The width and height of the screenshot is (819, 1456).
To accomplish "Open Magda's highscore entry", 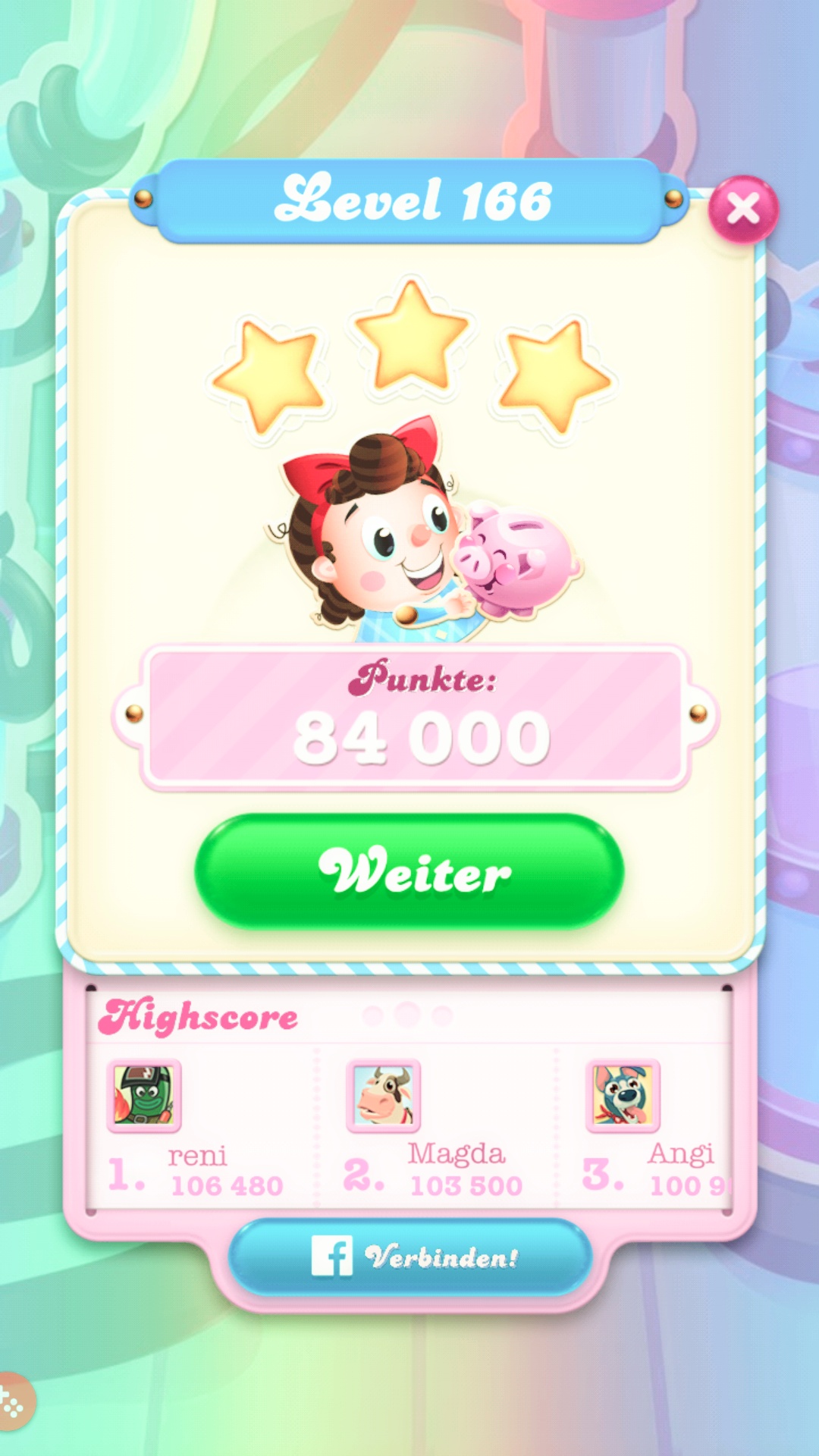I will coord(435,1130).
